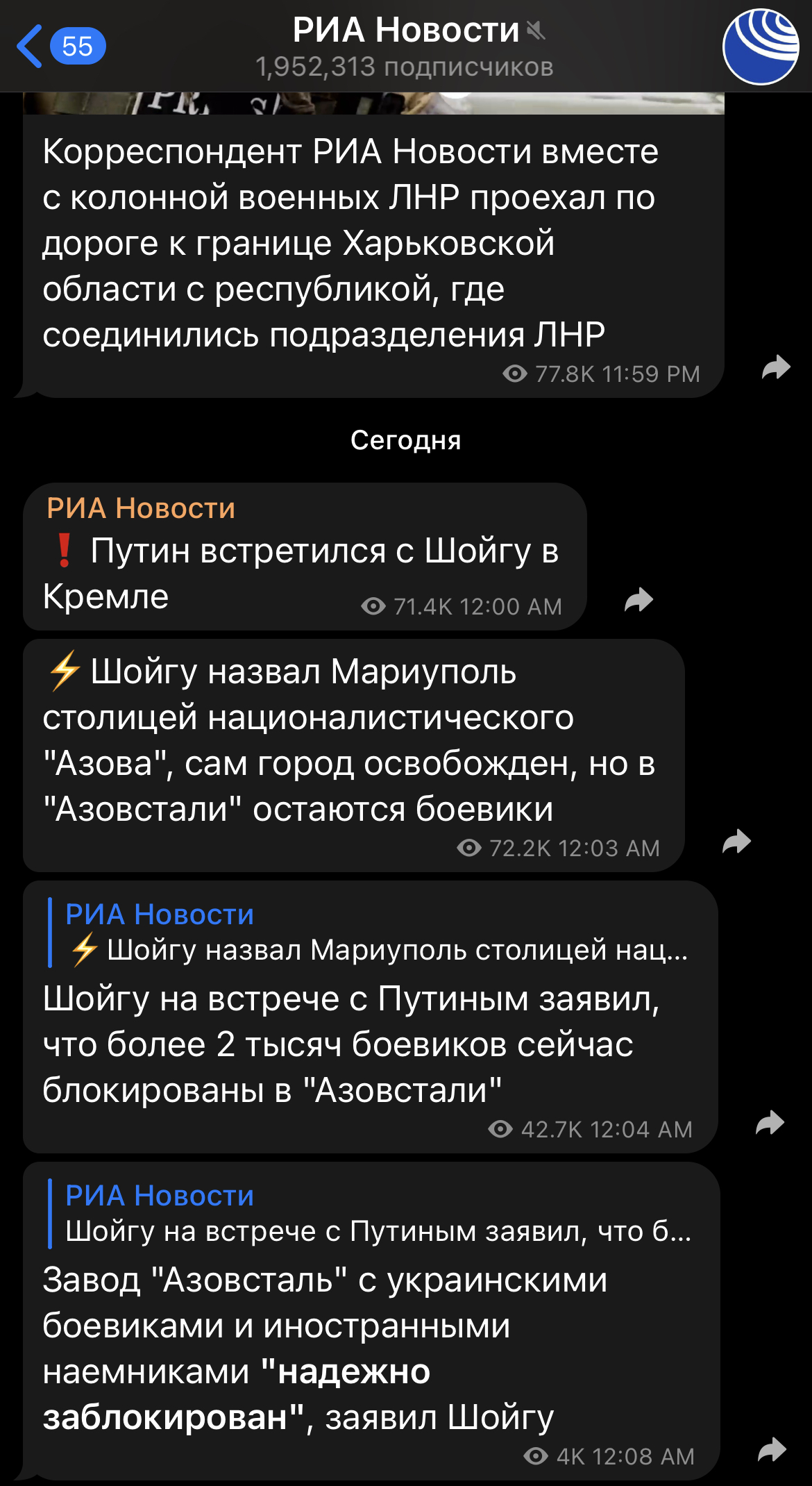The width and height of the screenshot is (812, 1486).
Task: Tap the РИА Новости sender name above Путин post
Action: pos(141,508)
